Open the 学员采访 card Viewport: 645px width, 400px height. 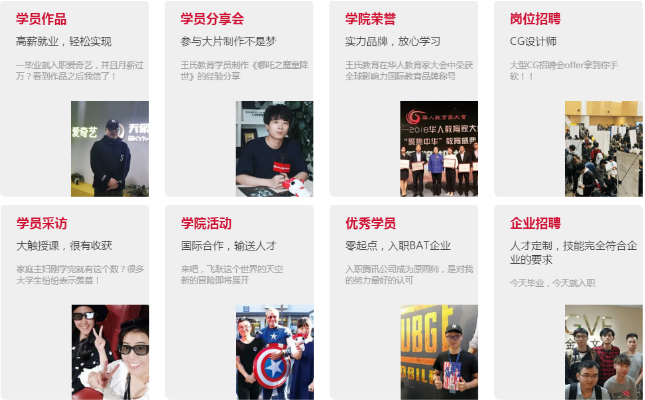[41, 222]
